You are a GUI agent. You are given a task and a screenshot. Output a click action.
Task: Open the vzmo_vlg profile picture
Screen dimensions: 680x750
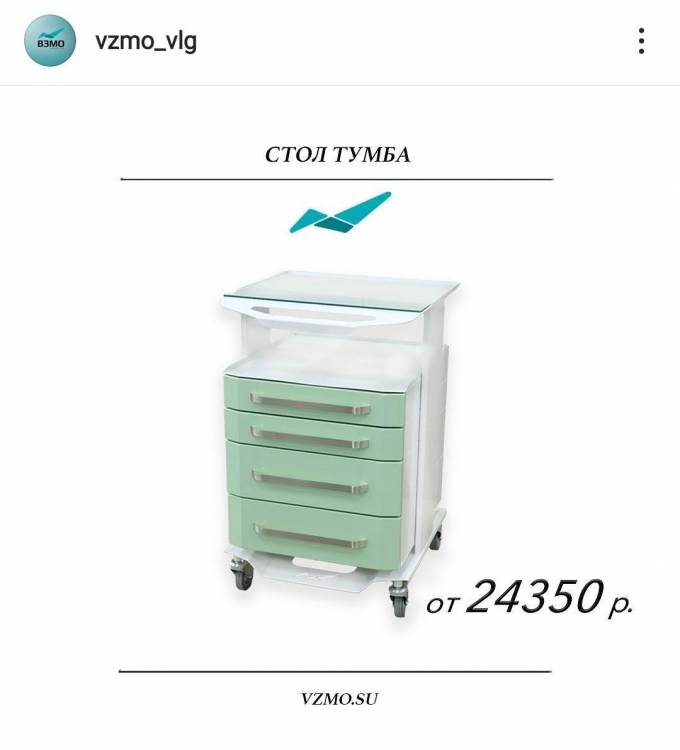[49, 42]
